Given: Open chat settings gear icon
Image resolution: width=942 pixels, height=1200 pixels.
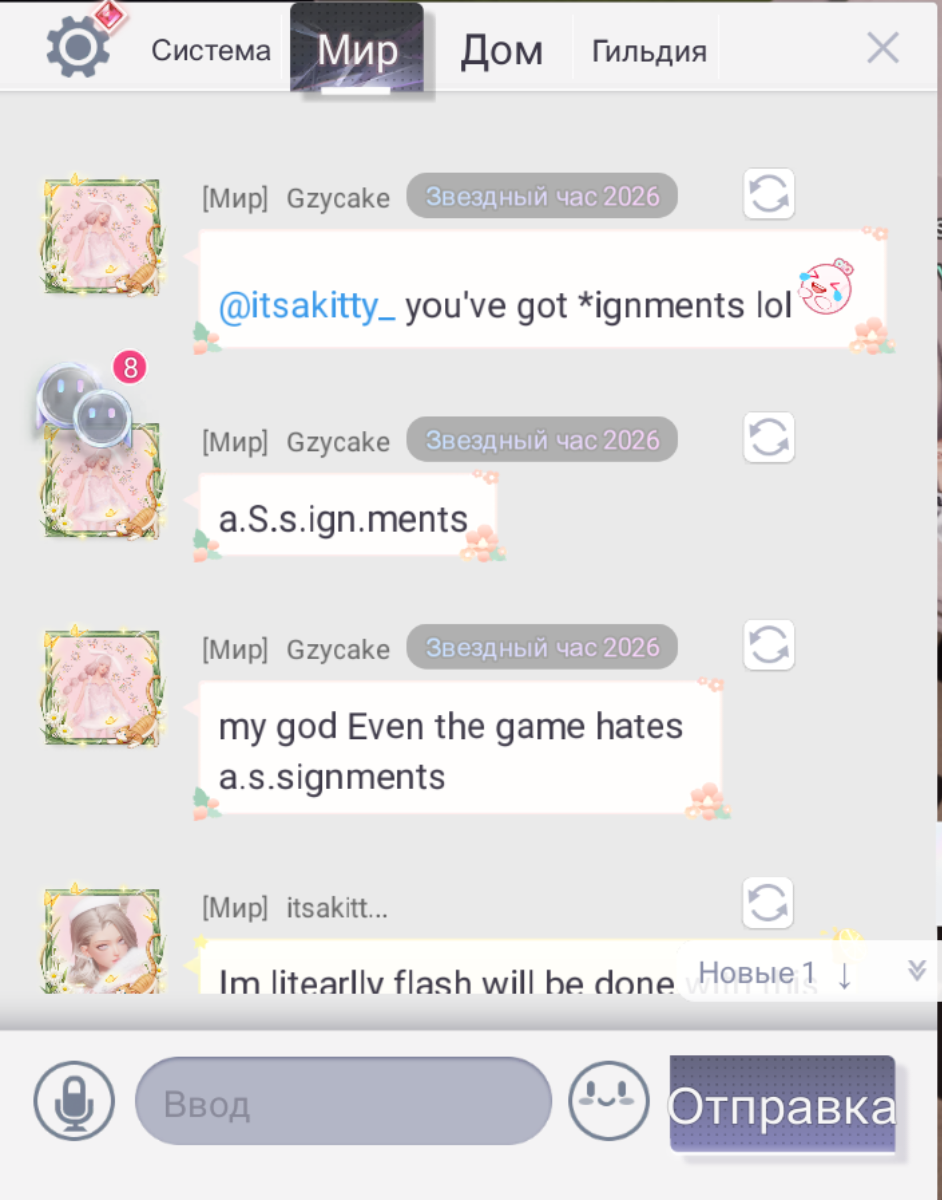Looking at the screenshot, I should [x=77, y=47].
